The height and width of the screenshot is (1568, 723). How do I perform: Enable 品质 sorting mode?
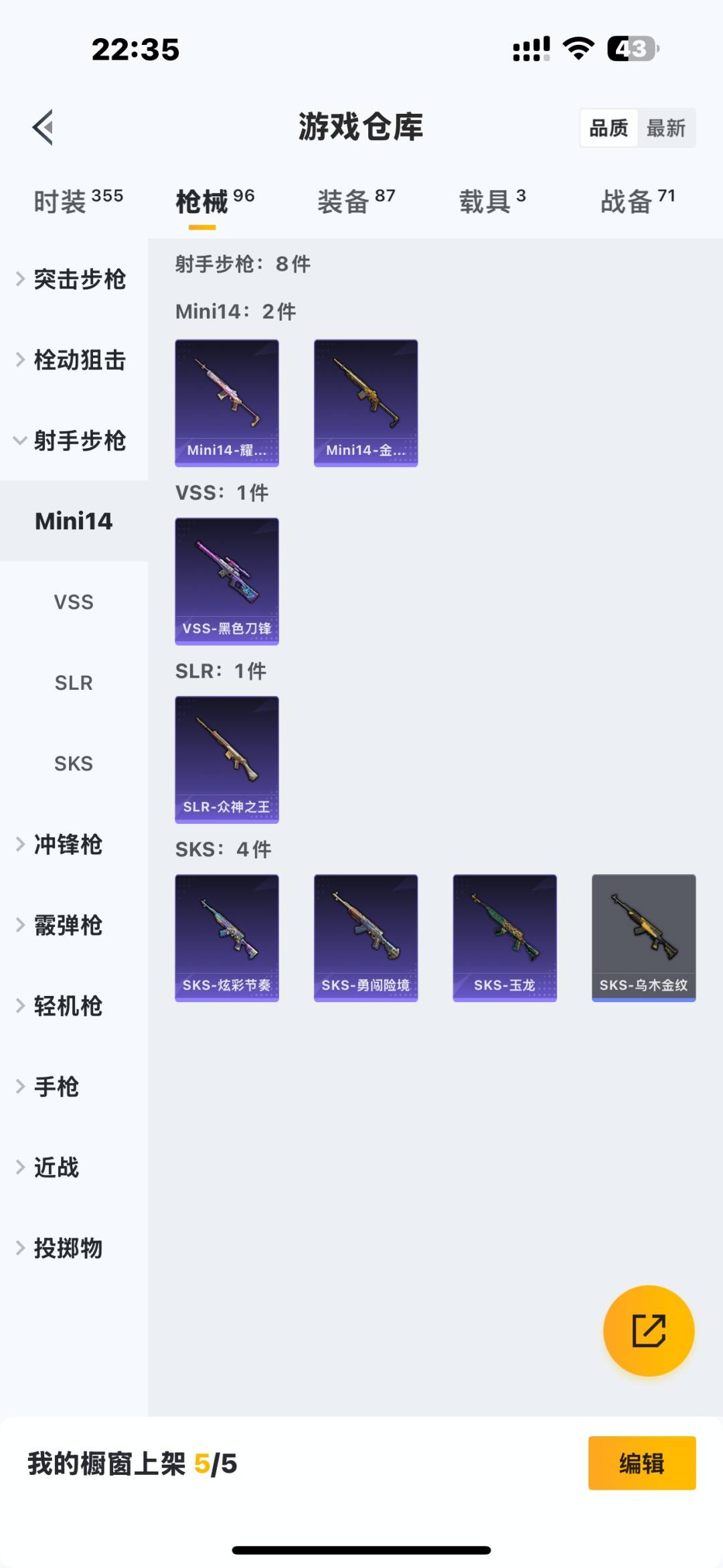tap(608, 127)
